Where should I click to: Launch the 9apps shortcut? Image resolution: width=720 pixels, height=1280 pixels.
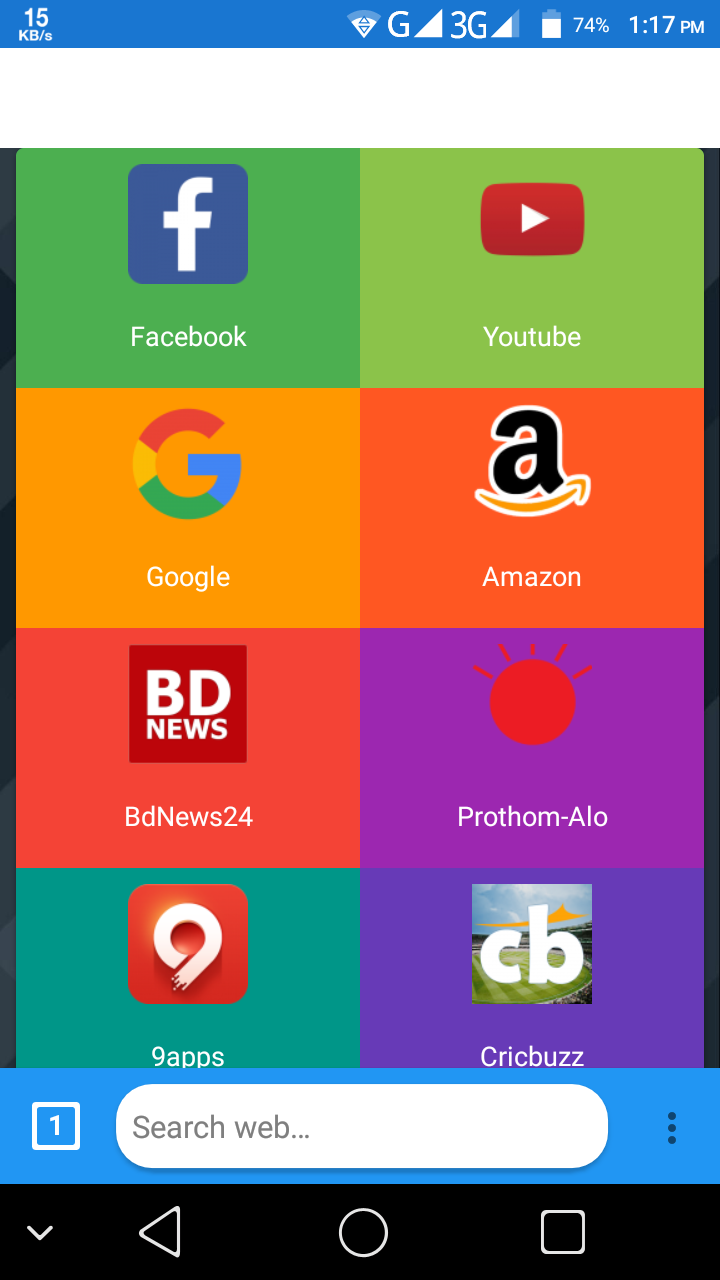(187, 950)
